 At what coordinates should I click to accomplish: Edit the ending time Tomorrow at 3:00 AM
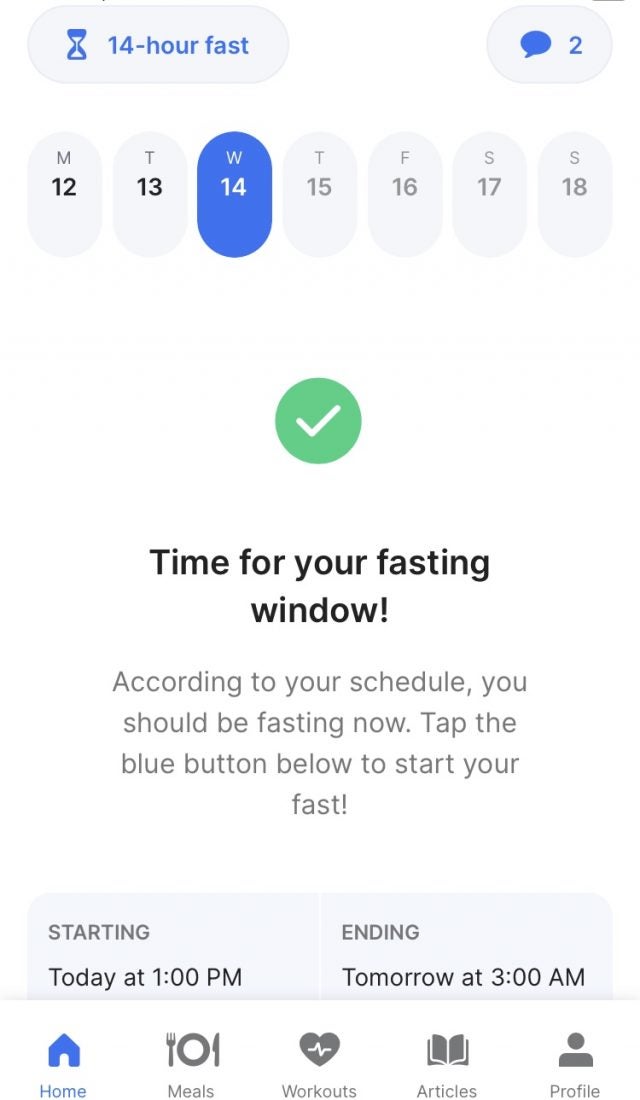pyautogui.click(x=465, y=955)
